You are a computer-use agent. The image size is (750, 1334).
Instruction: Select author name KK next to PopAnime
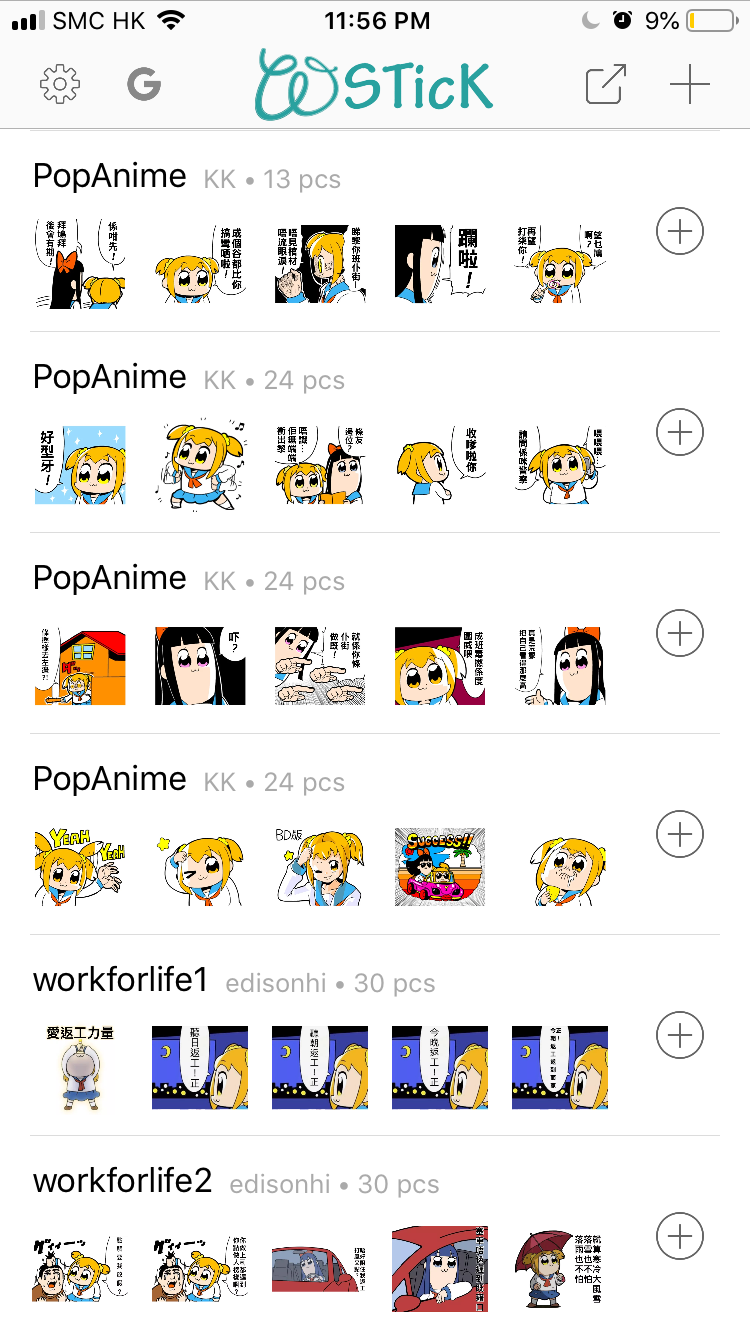click(x=218, y=178)
